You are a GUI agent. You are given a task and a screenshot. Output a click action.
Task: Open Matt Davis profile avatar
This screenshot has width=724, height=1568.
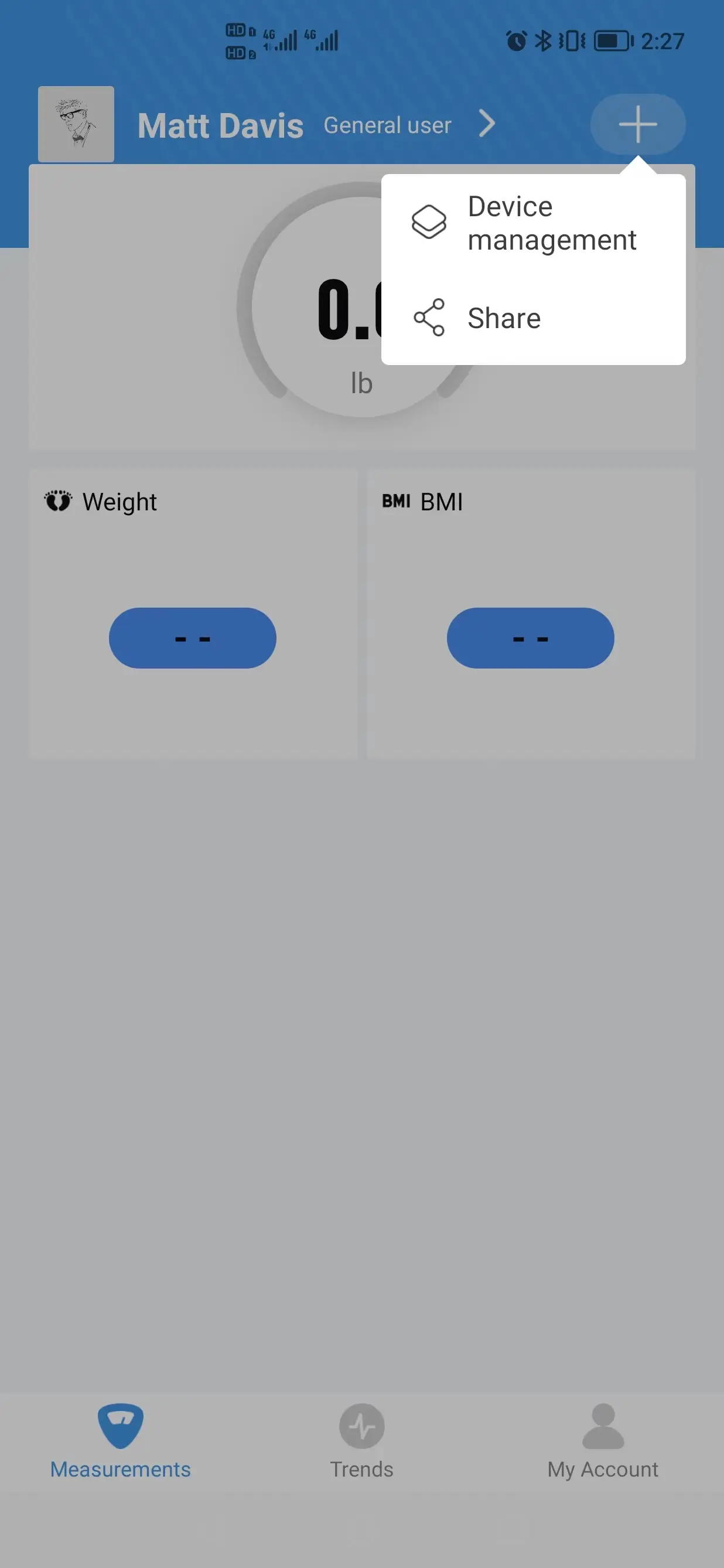76,124
